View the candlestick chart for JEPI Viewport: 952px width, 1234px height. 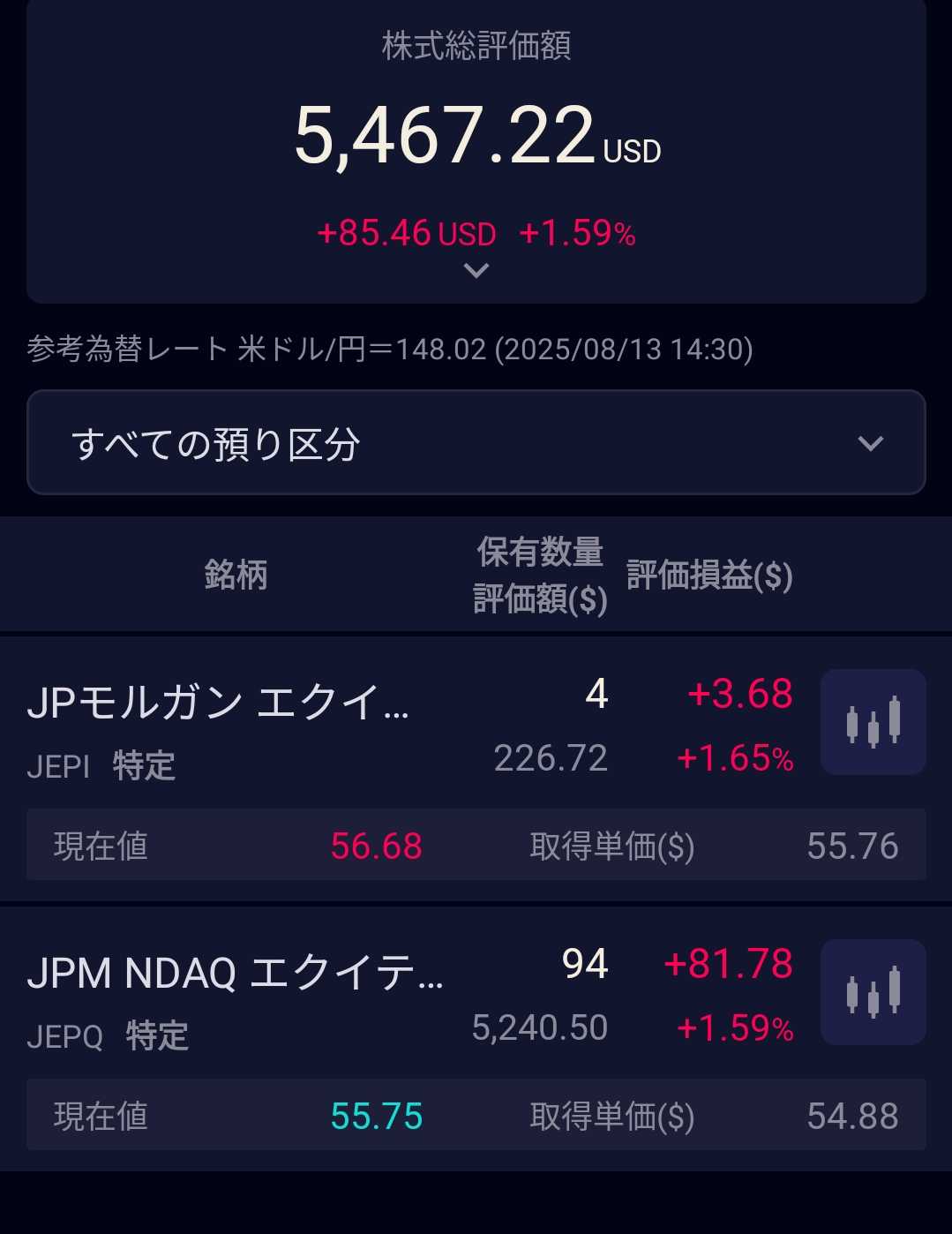pos(873,722)
